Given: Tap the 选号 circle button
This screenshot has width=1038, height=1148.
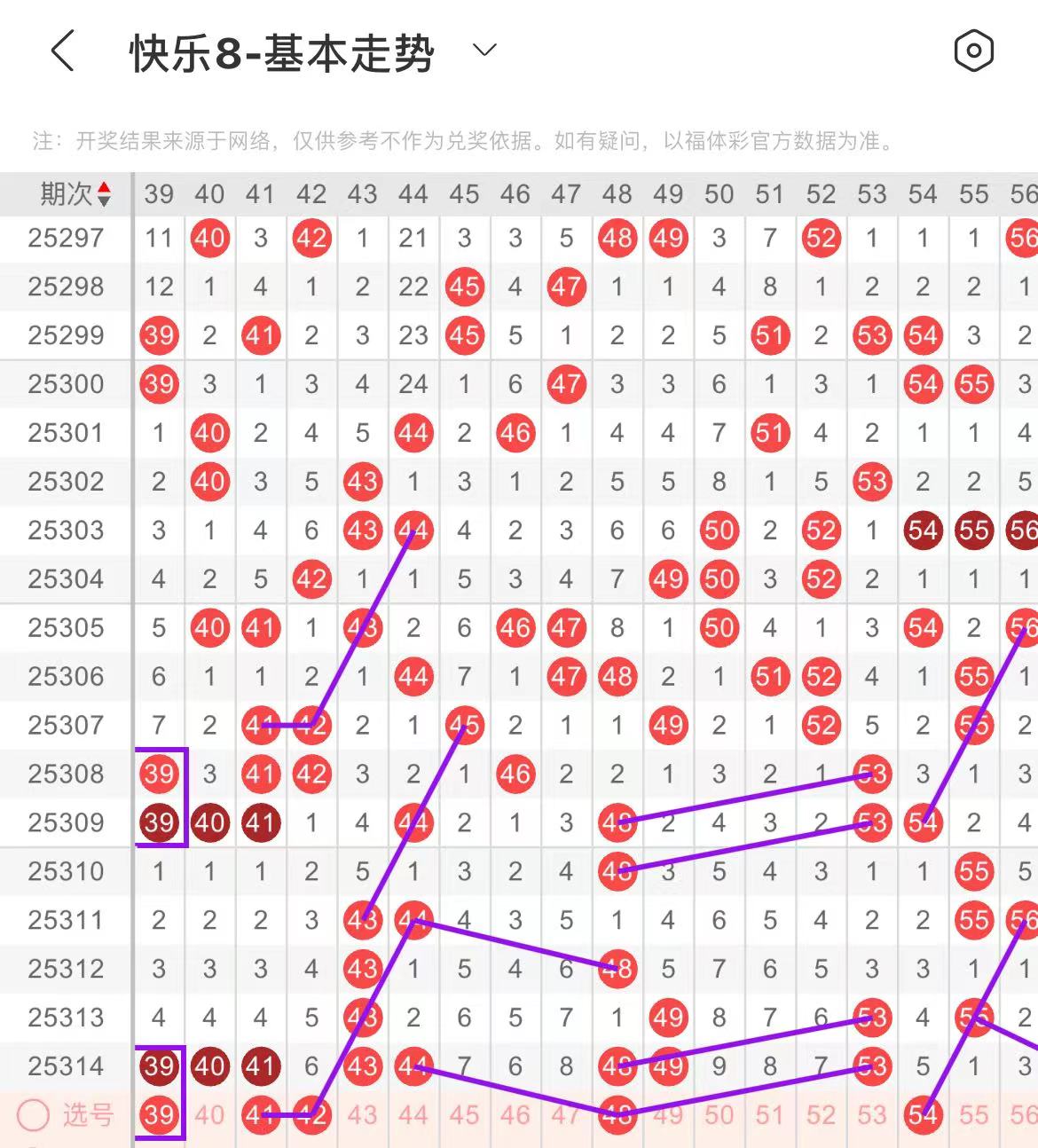Looking at the screenshot, I should (x=34, y=1115).
